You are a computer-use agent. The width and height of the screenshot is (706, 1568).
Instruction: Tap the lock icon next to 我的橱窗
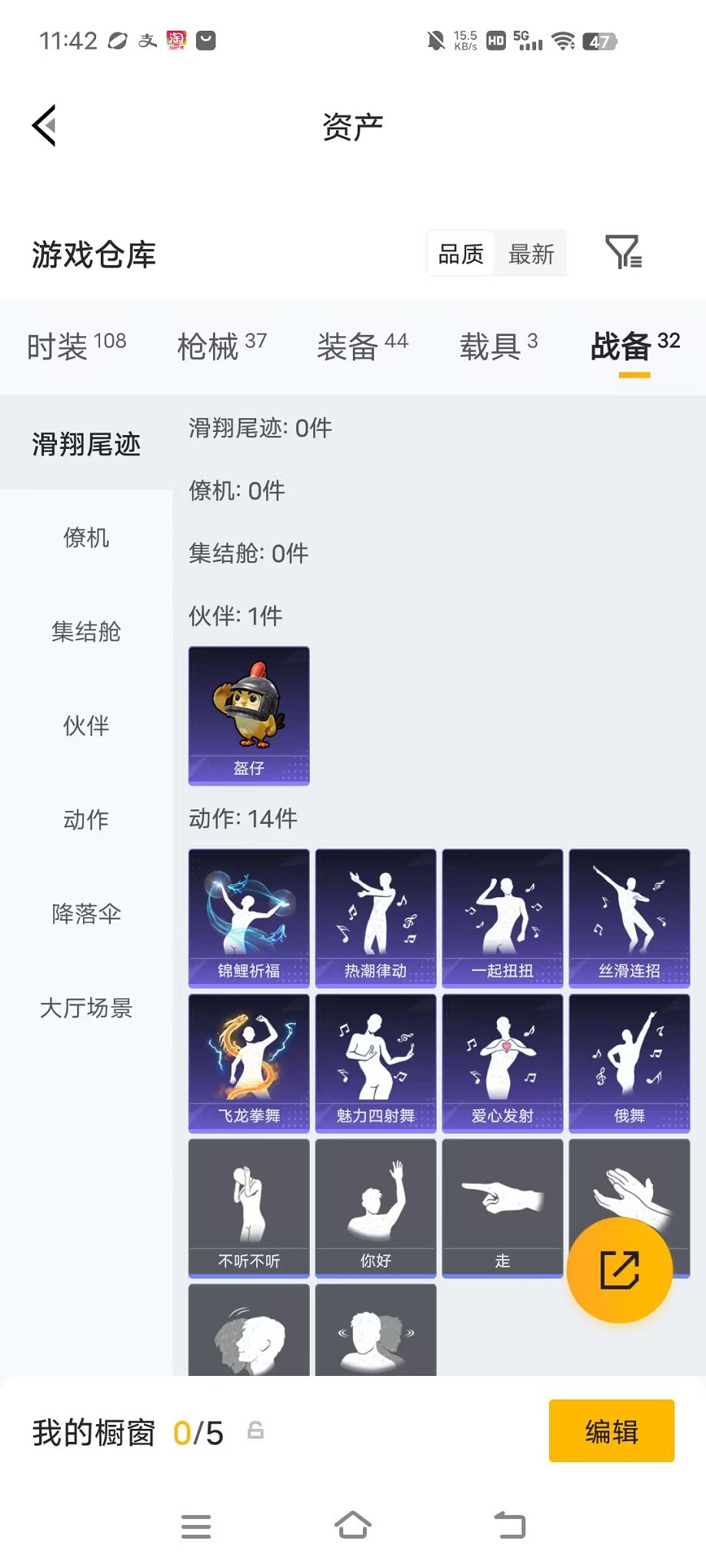click(256, 1430)
